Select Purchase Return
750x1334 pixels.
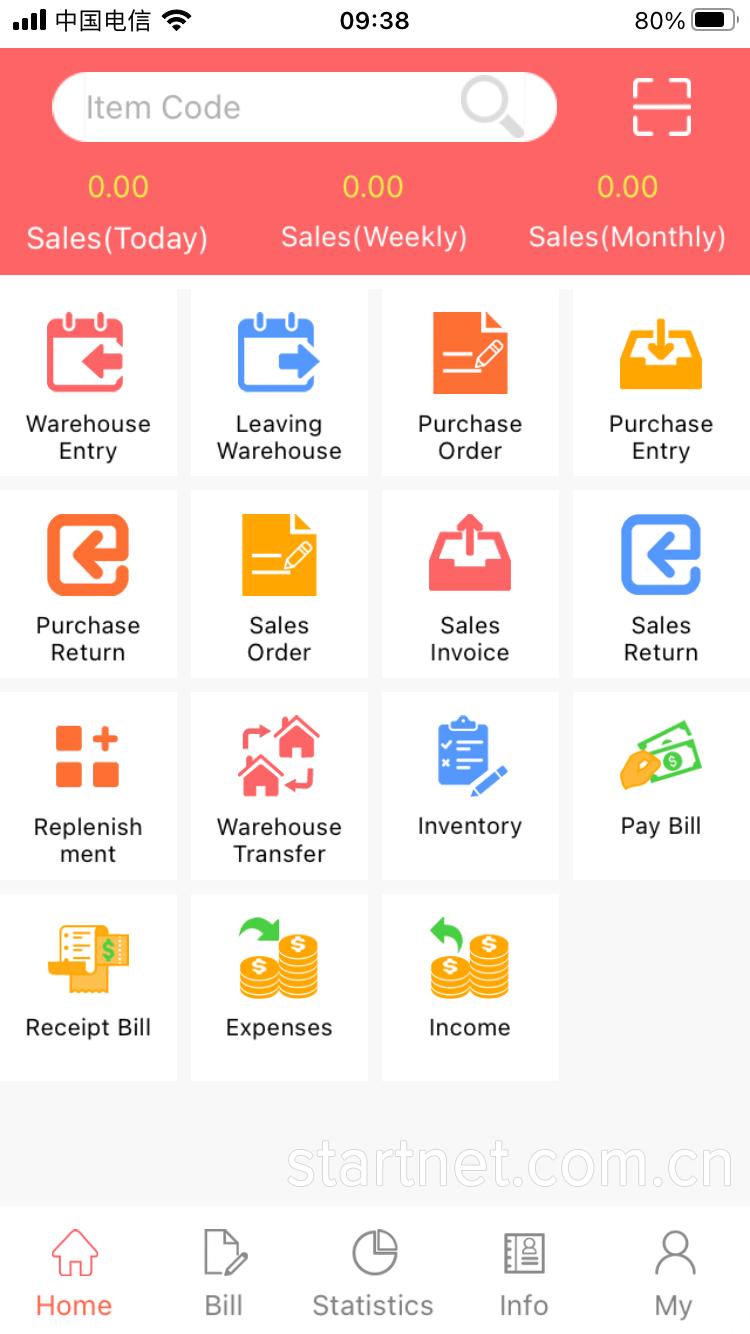click(88, 585)
